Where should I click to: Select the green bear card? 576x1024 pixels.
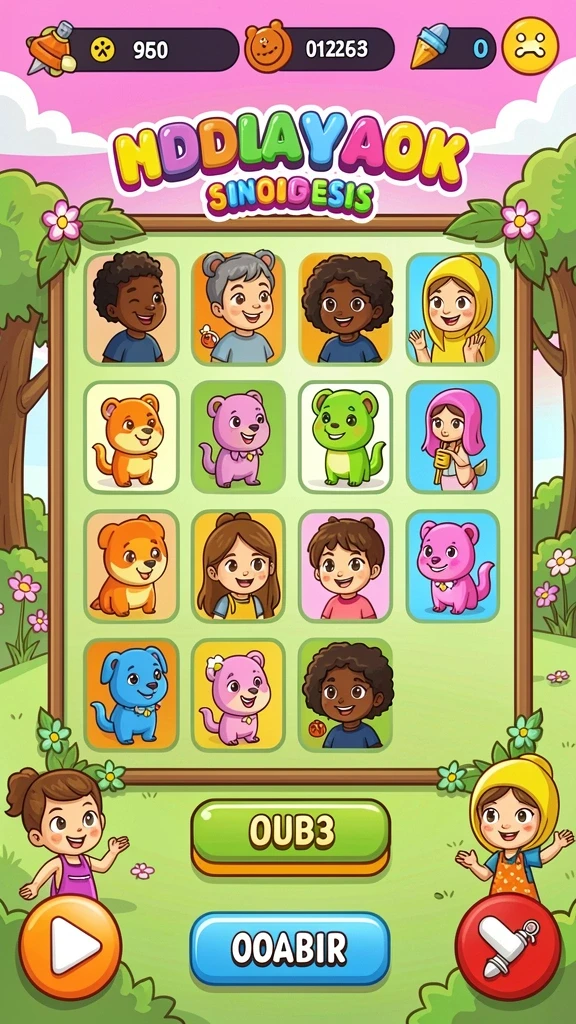[x=345, y=437]
